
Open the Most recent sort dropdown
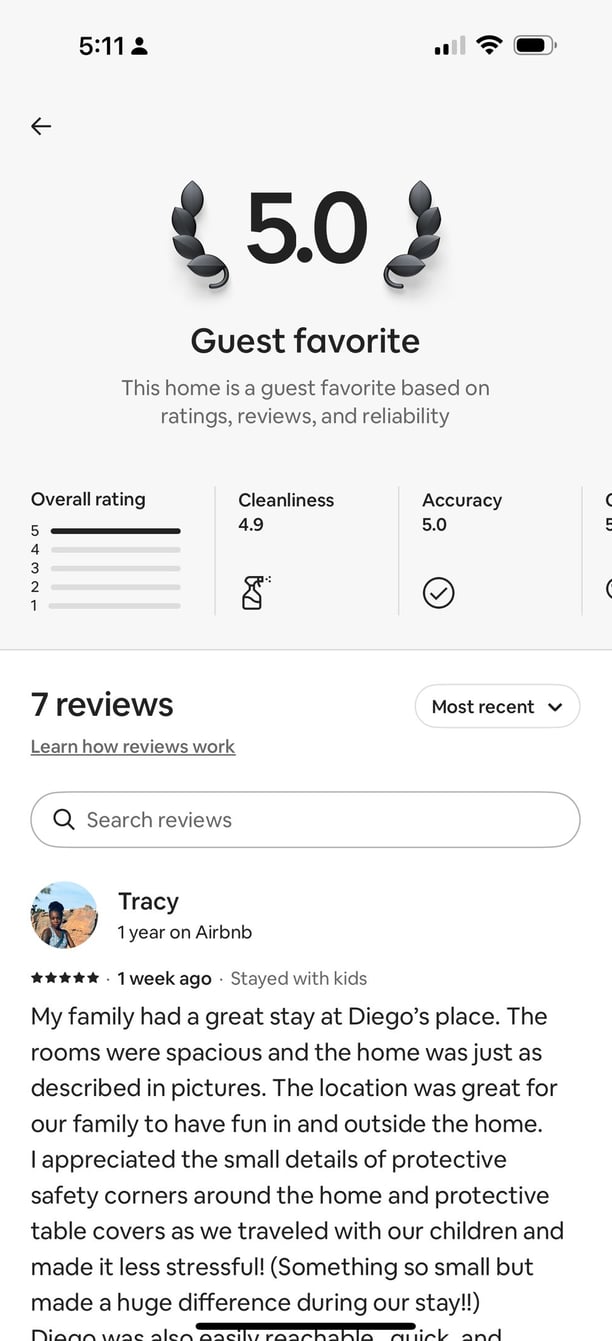coord(497,706)
